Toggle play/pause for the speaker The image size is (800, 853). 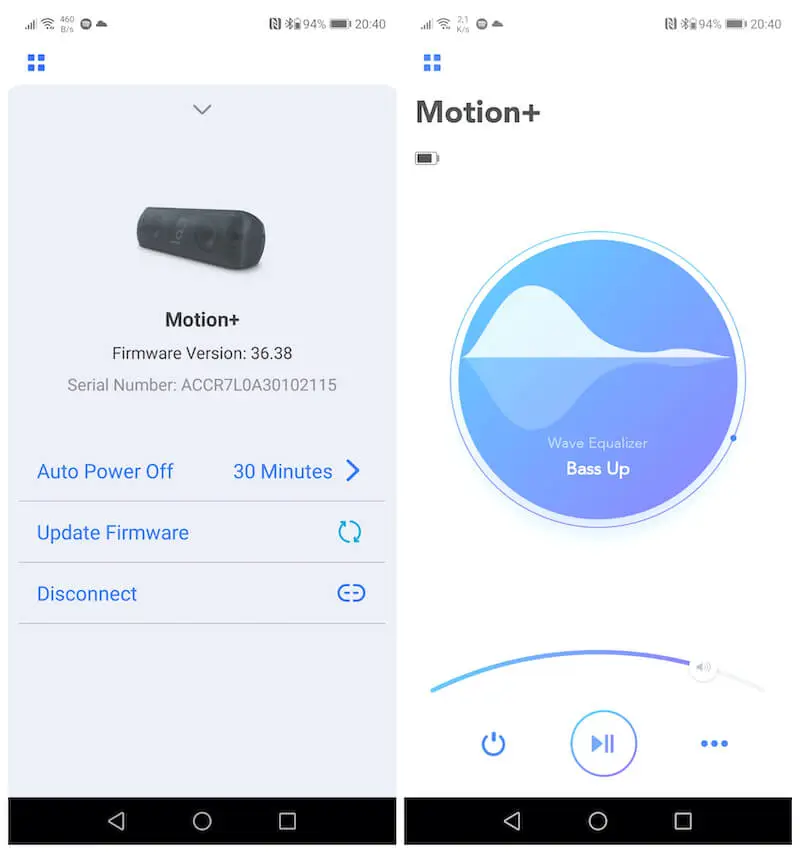click(602, 743)
